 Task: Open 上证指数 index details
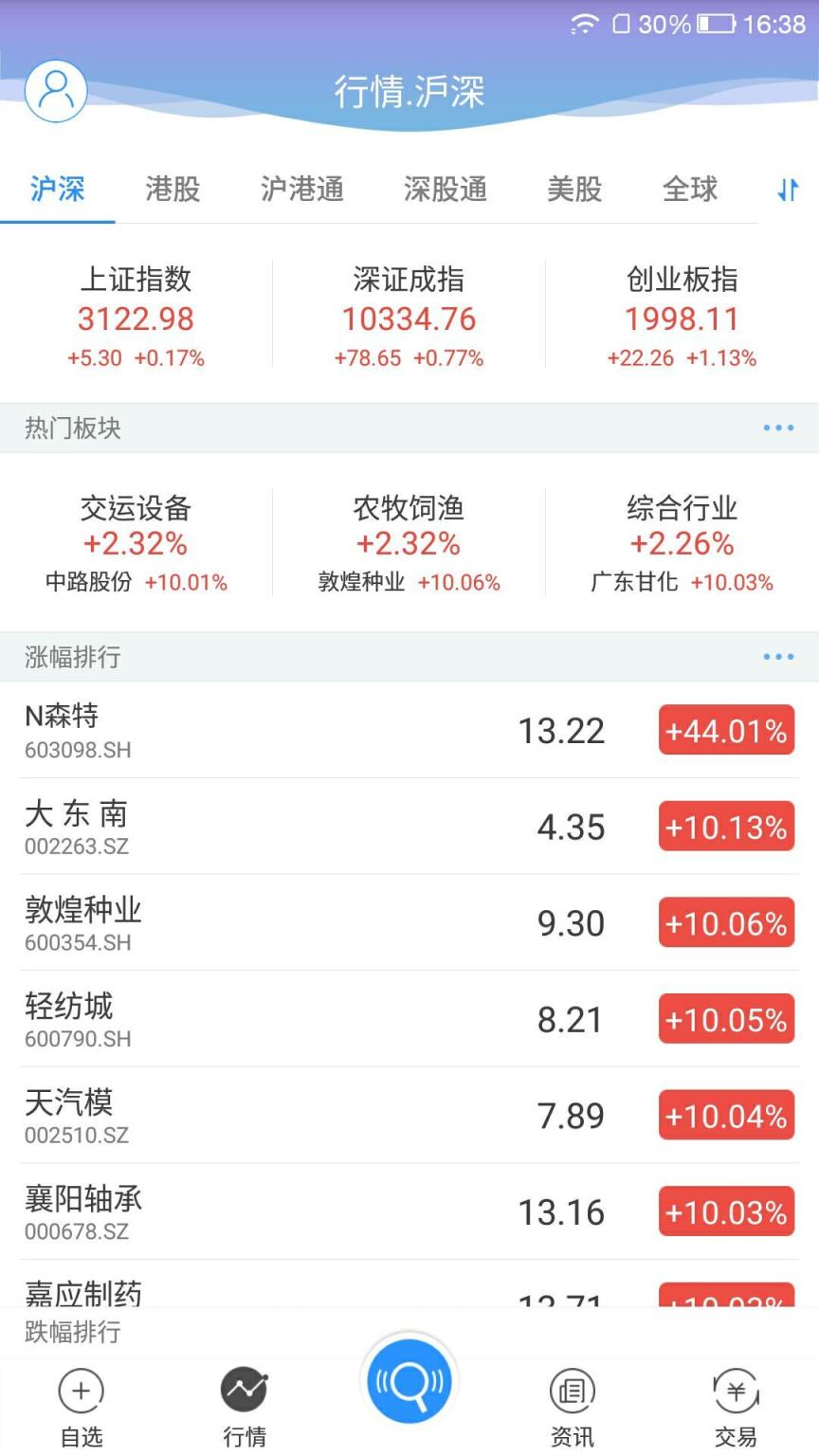point(136,313)
